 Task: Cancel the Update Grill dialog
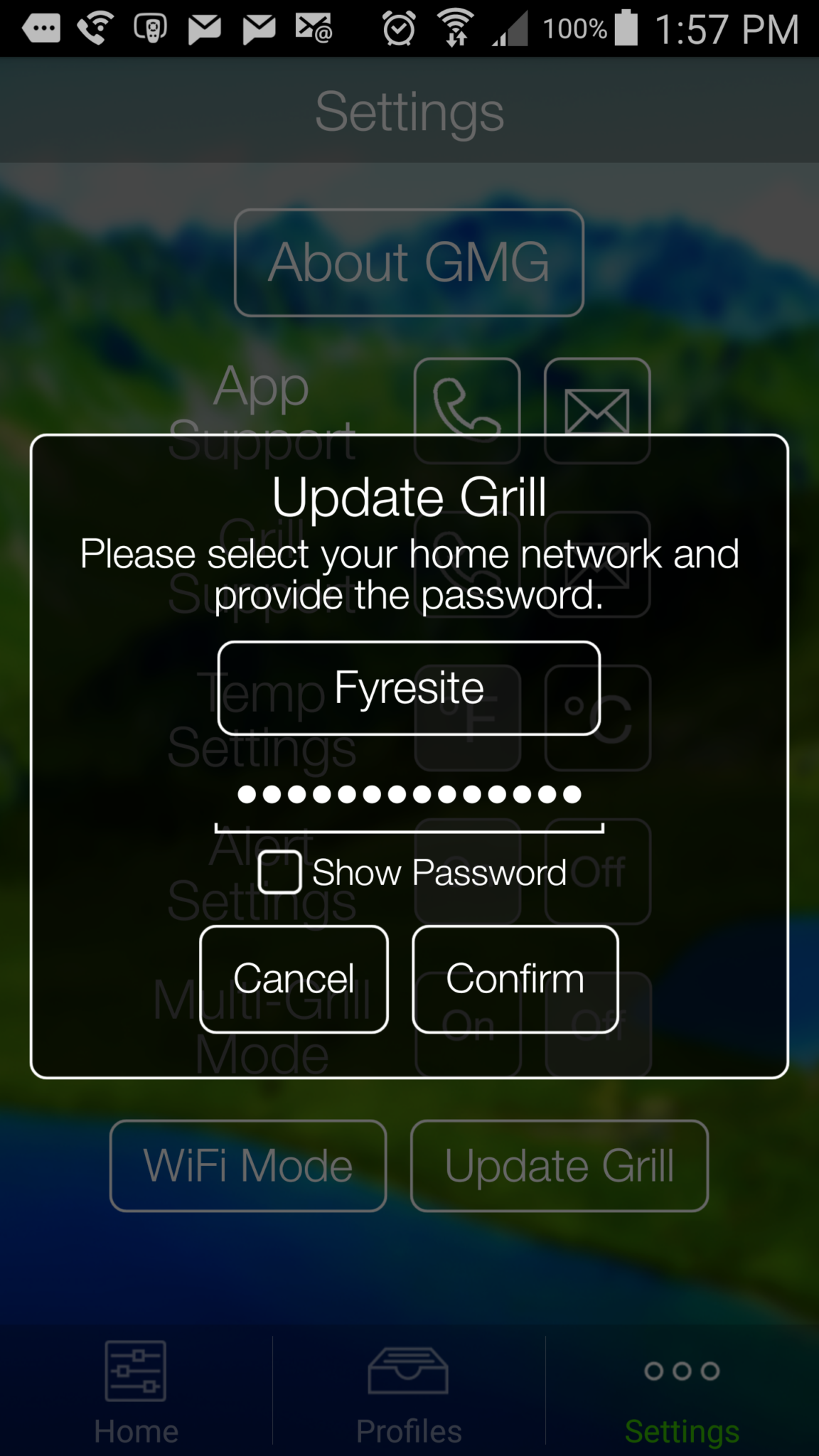coord(294,979)
